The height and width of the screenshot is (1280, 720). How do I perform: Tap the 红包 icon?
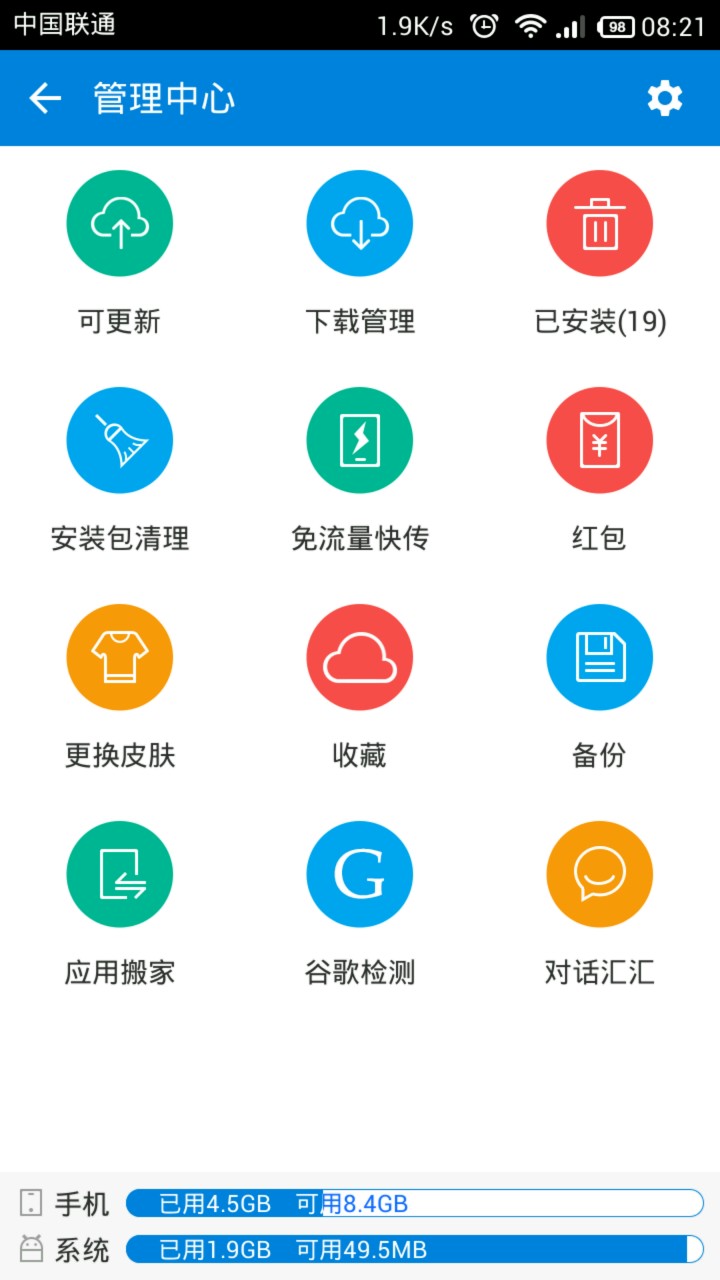point(600,441)
